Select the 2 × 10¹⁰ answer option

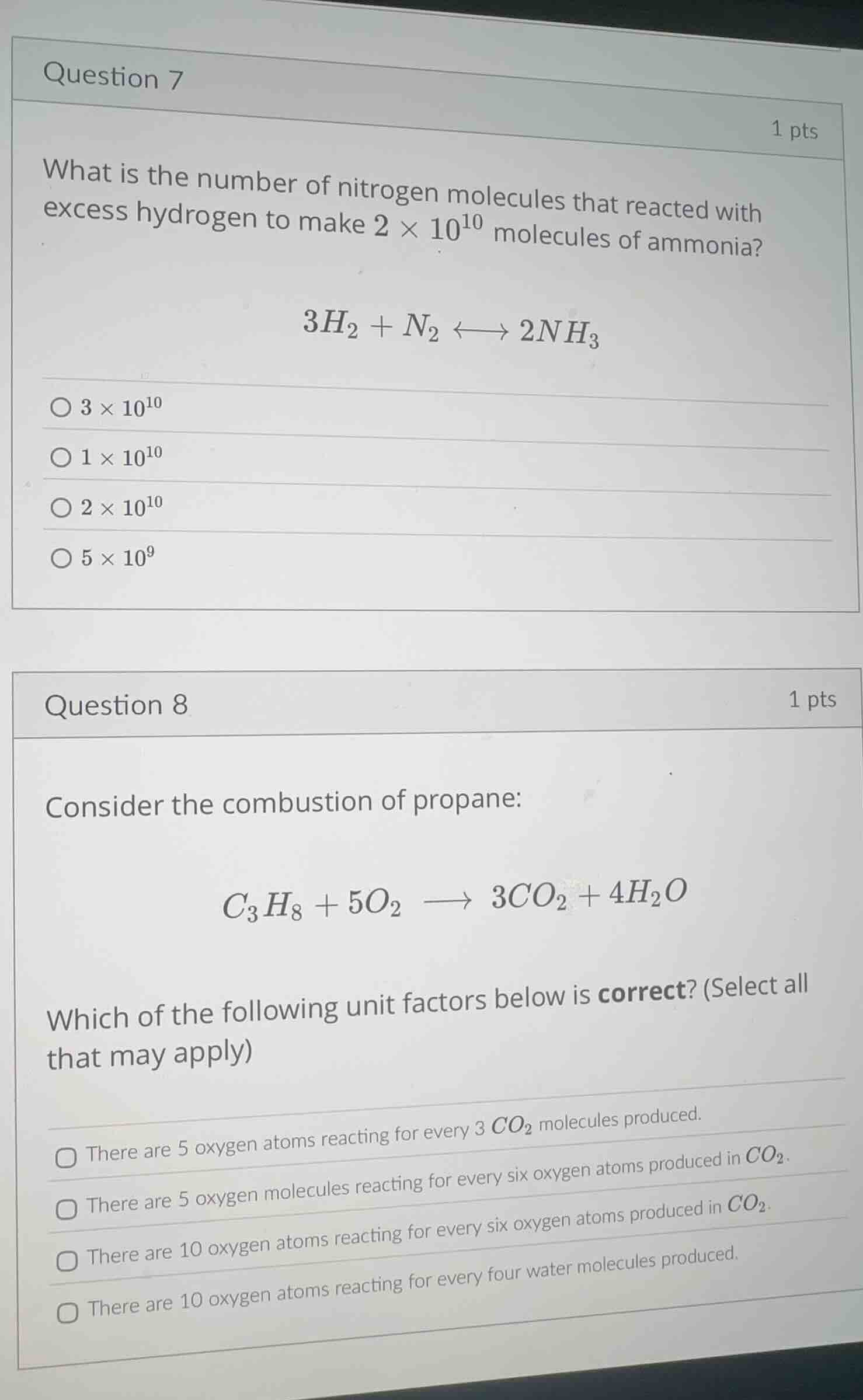click(61, 507)
